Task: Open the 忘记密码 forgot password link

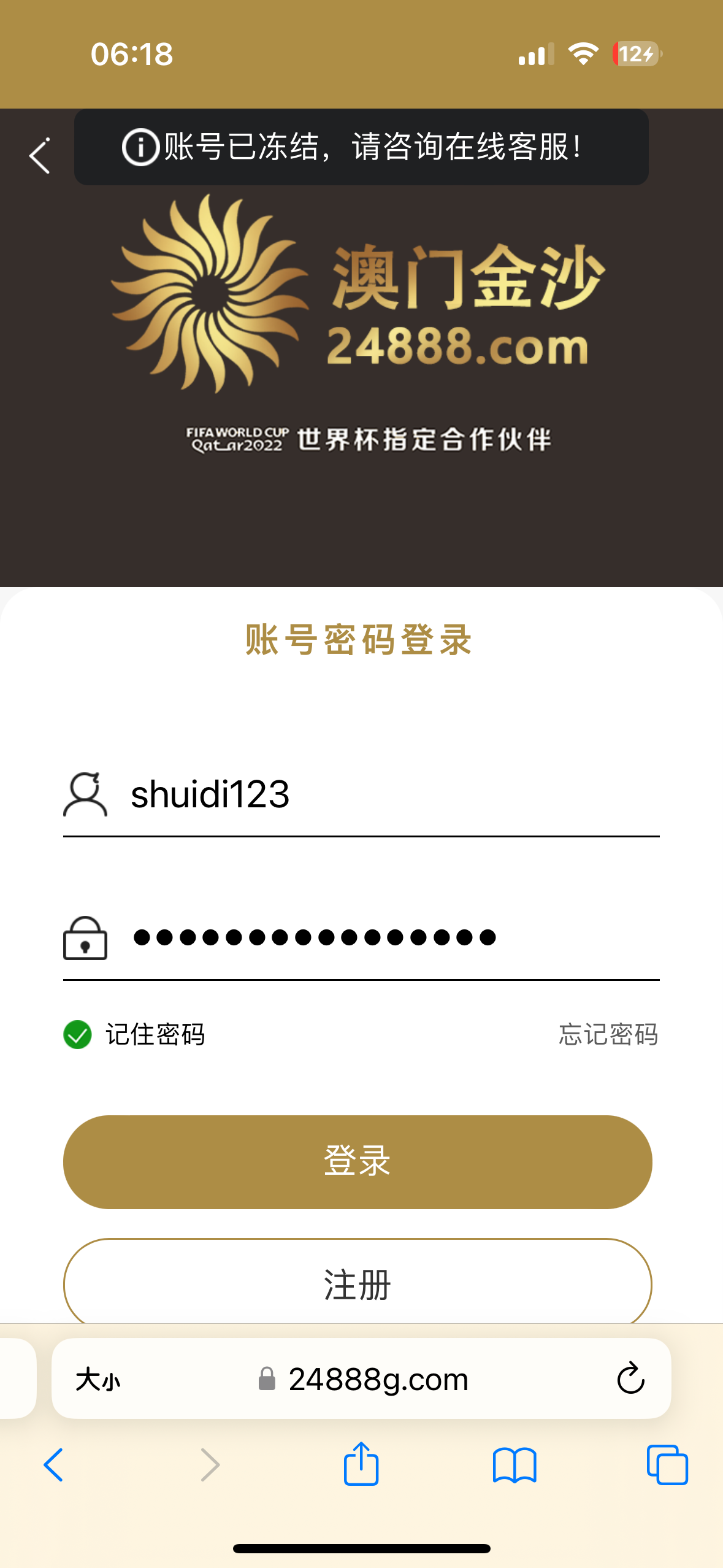Action: [608, 1036]
